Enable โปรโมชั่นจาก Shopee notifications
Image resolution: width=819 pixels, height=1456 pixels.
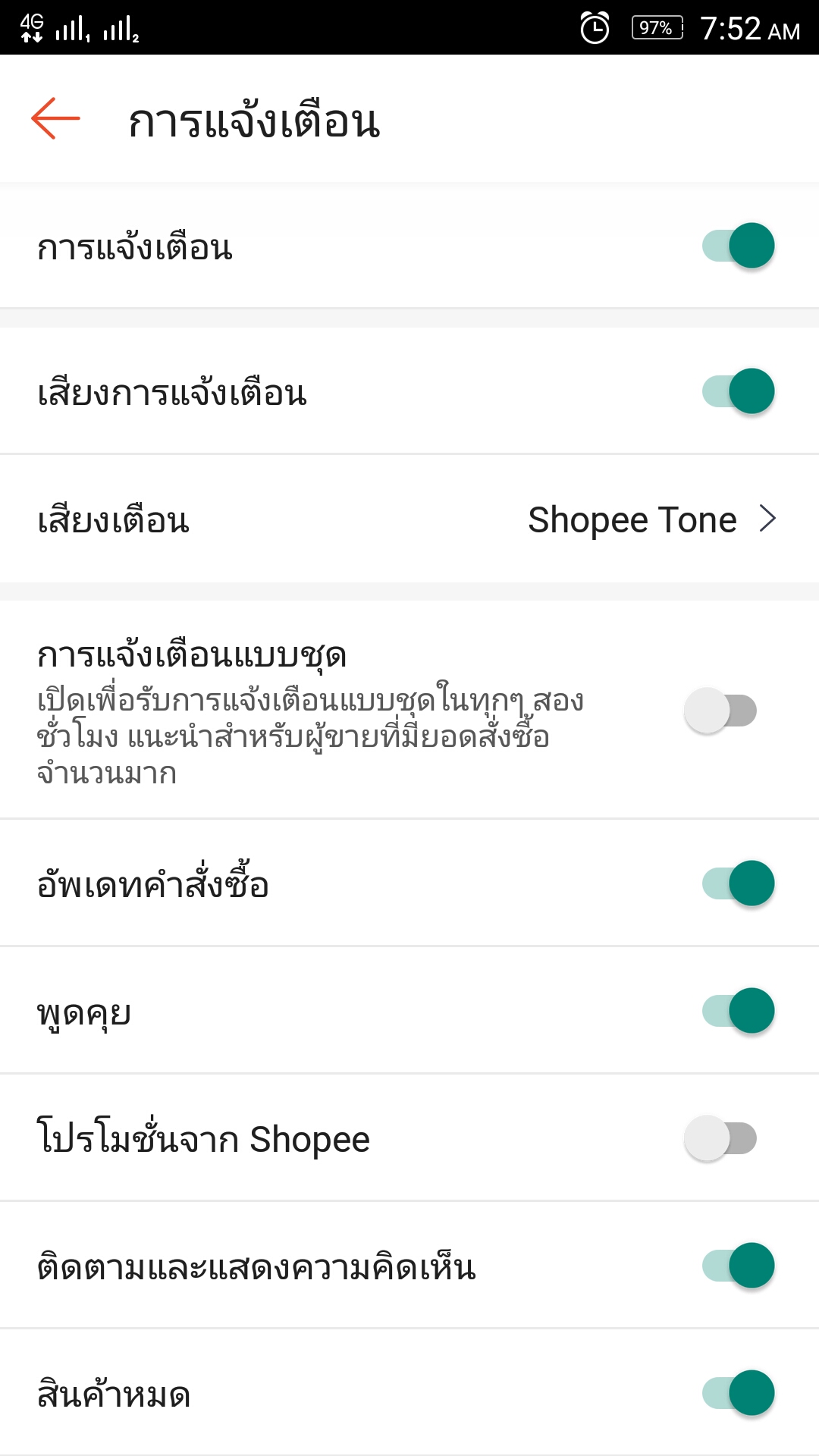[720, 1138]
